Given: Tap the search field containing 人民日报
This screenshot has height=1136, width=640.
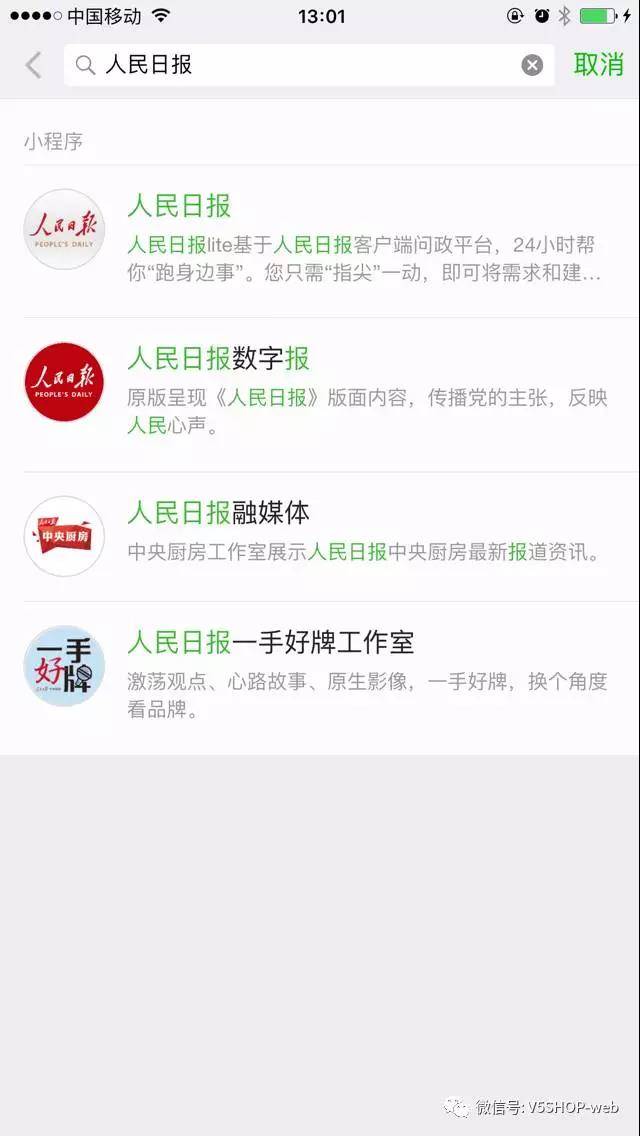Looking at the screenshot, I should point(309,65).
